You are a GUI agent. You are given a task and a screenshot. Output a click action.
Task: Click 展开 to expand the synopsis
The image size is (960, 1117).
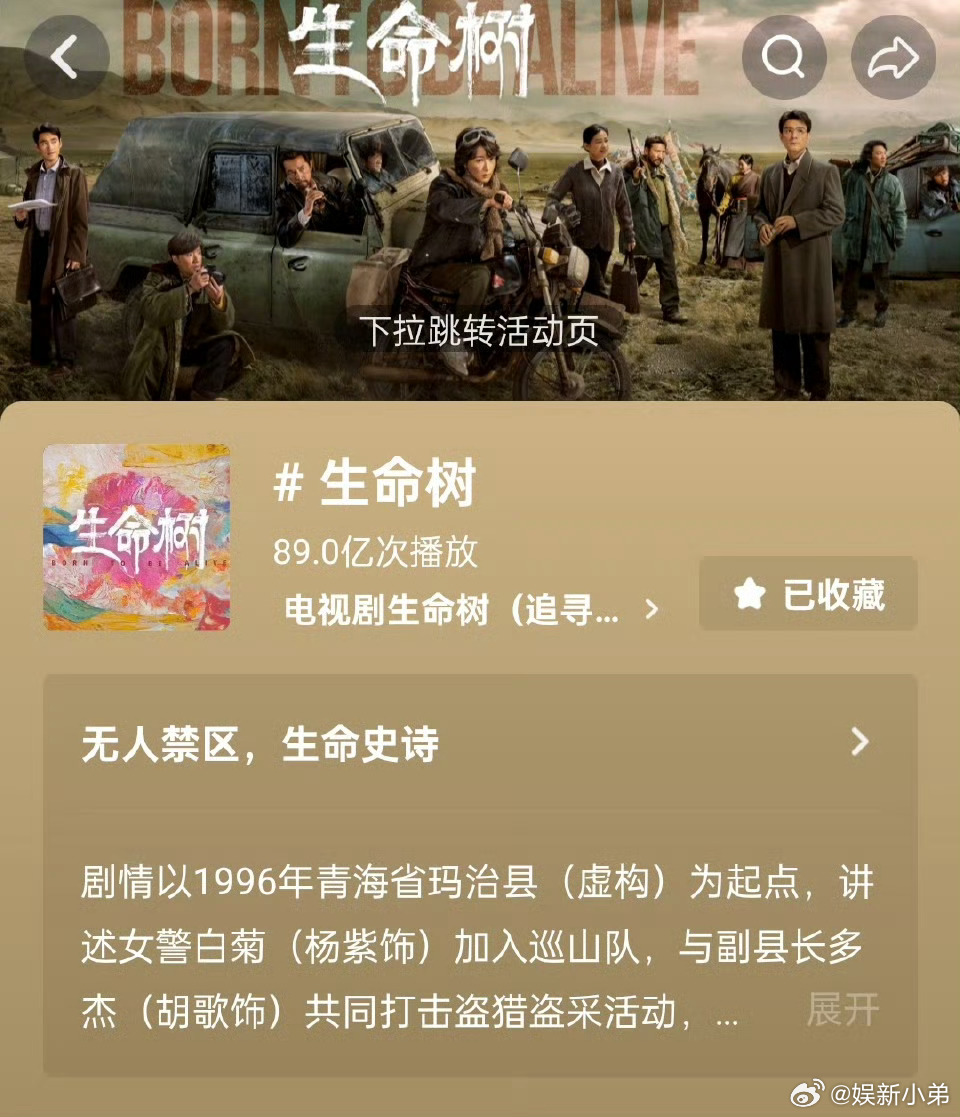(843, 1013)
